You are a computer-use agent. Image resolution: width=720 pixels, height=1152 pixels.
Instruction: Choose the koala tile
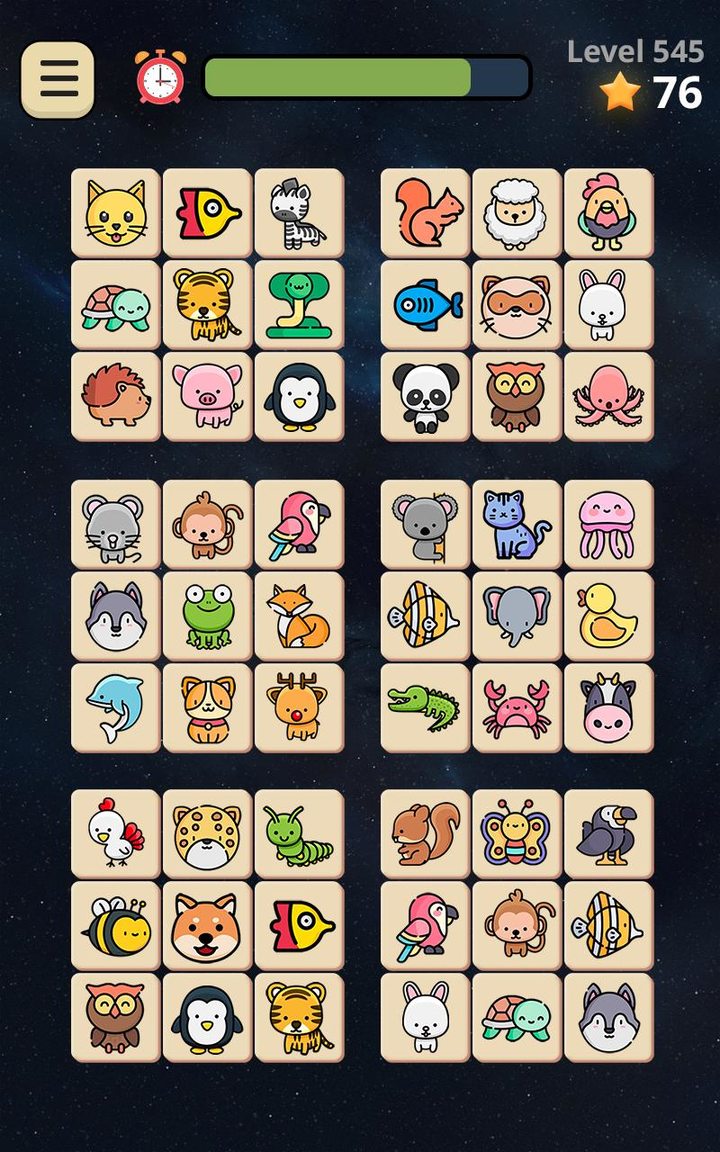point(425,525)
